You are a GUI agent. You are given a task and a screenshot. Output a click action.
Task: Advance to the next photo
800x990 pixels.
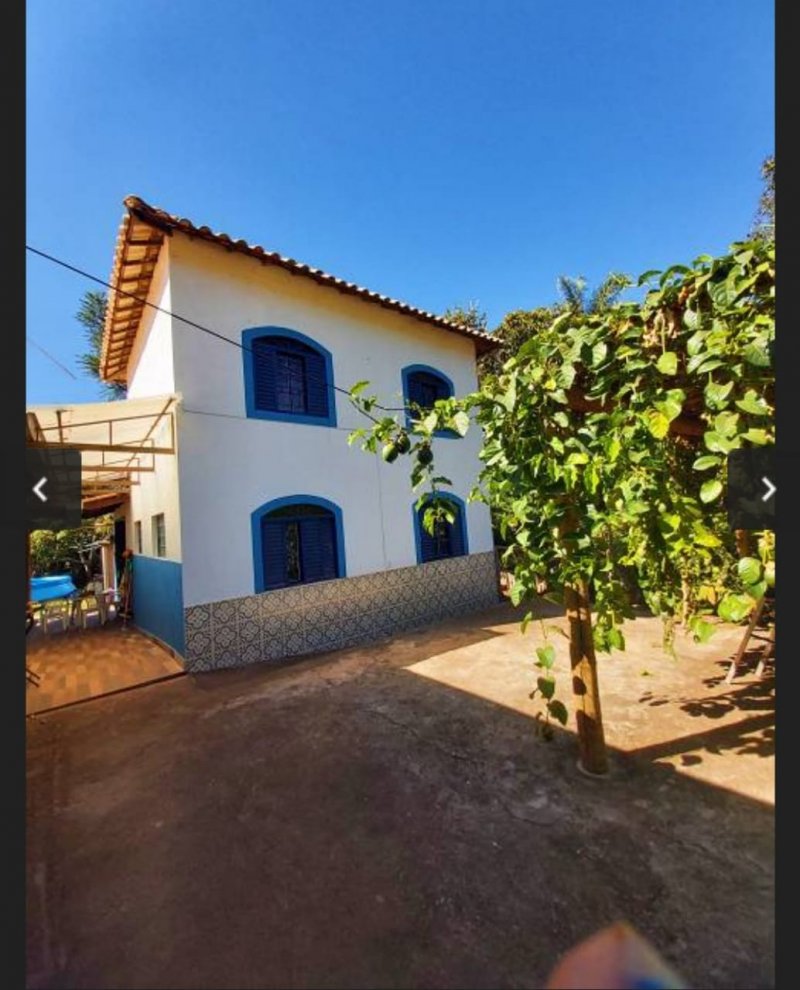click(x=766, y=489)
